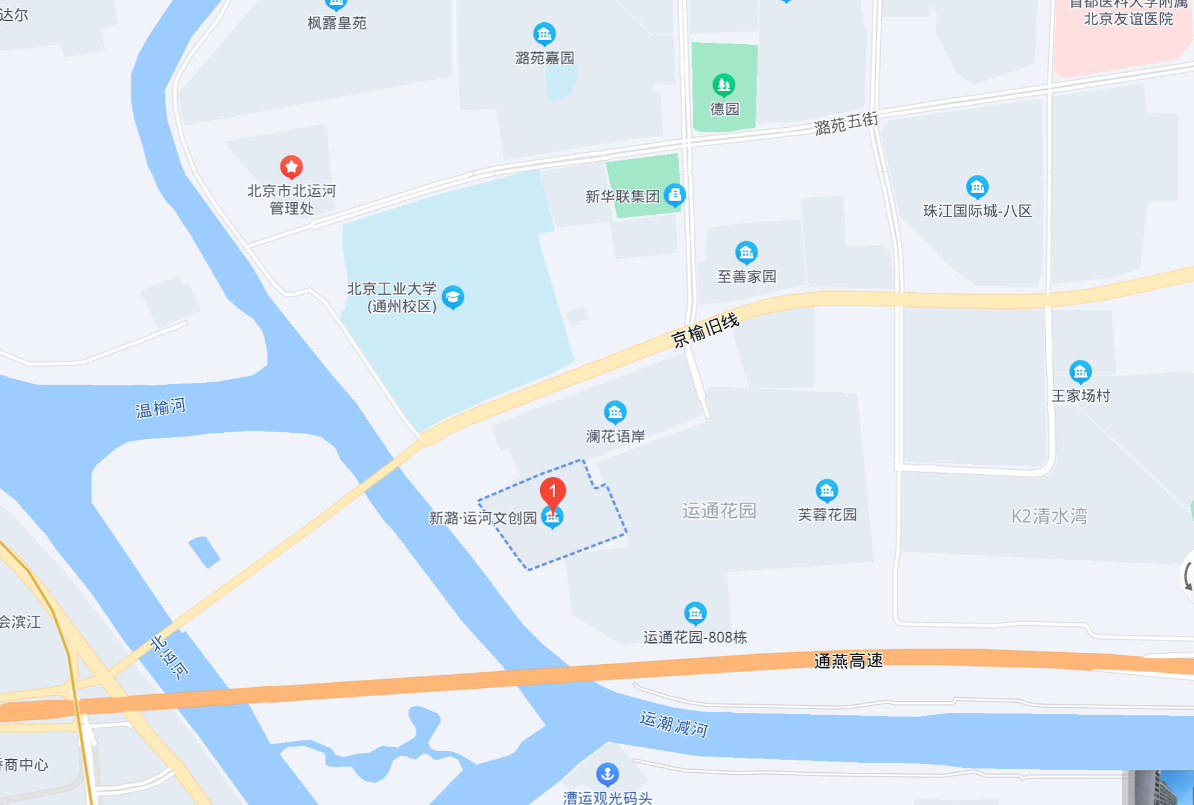Viewport: 1194px width, 805px height.
Task: Open 新潞·运河文创园 POI marker
Action: 552,518
